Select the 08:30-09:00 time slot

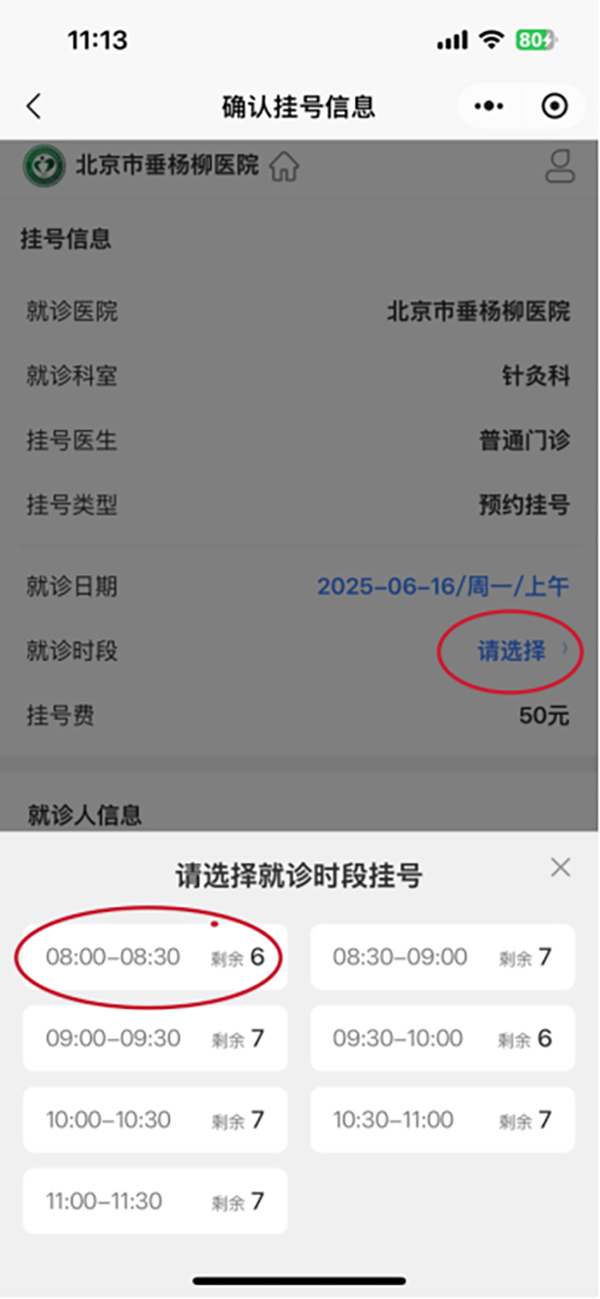click(442, 958)
